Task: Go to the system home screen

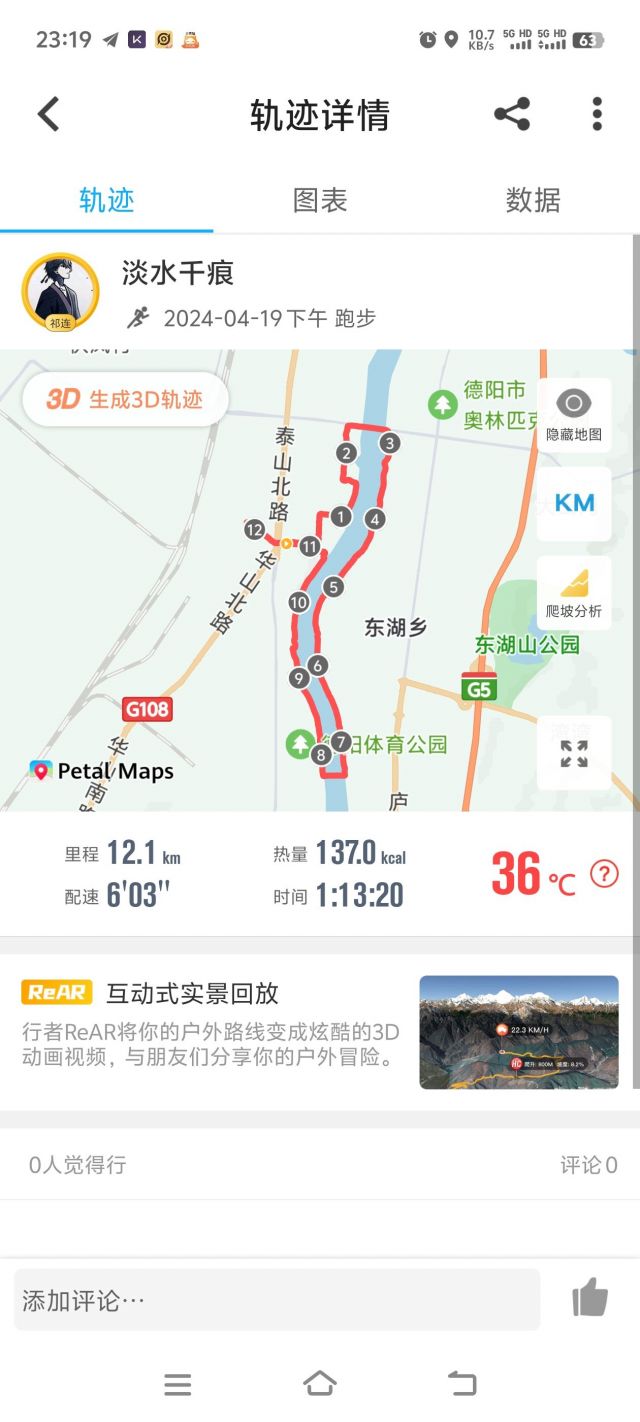Action: (x=320, y=1384)
